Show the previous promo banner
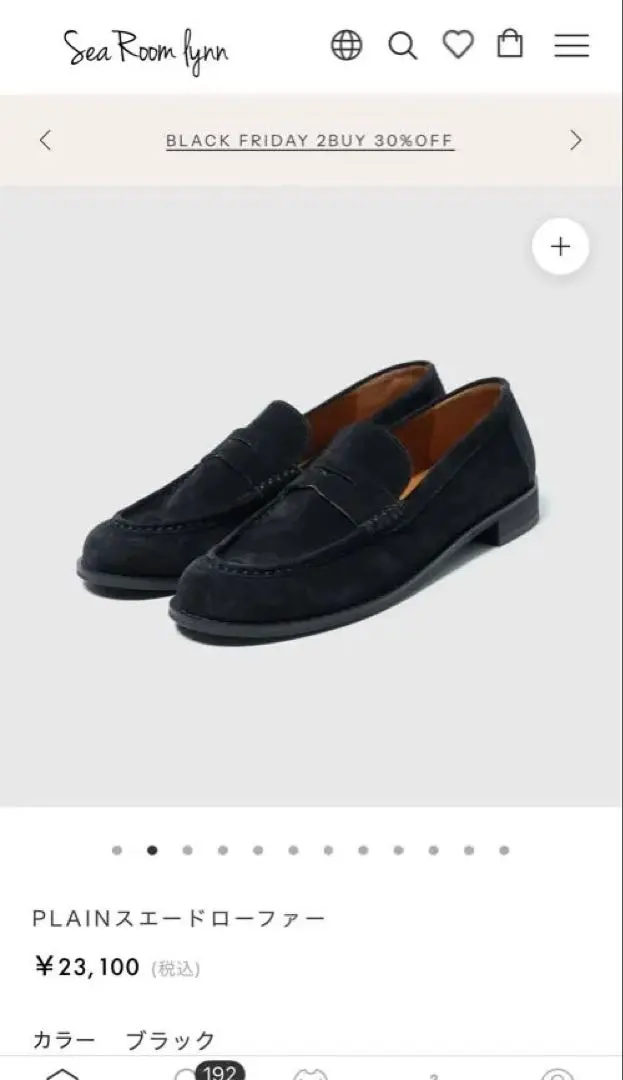This screenshot has width=623, height=1080. coord(45,140)
